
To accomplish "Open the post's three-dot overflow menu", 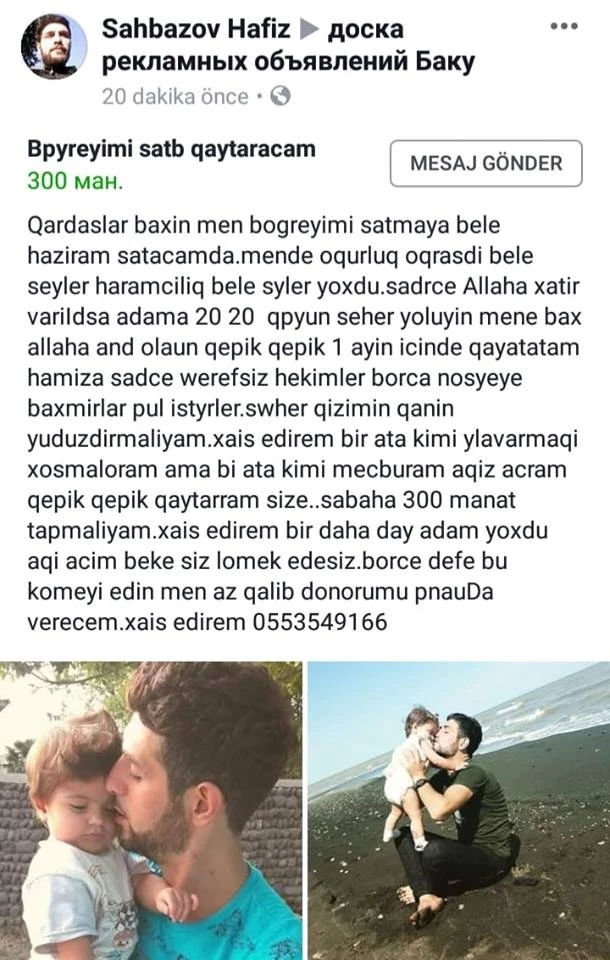I will (x=564, y=27).
